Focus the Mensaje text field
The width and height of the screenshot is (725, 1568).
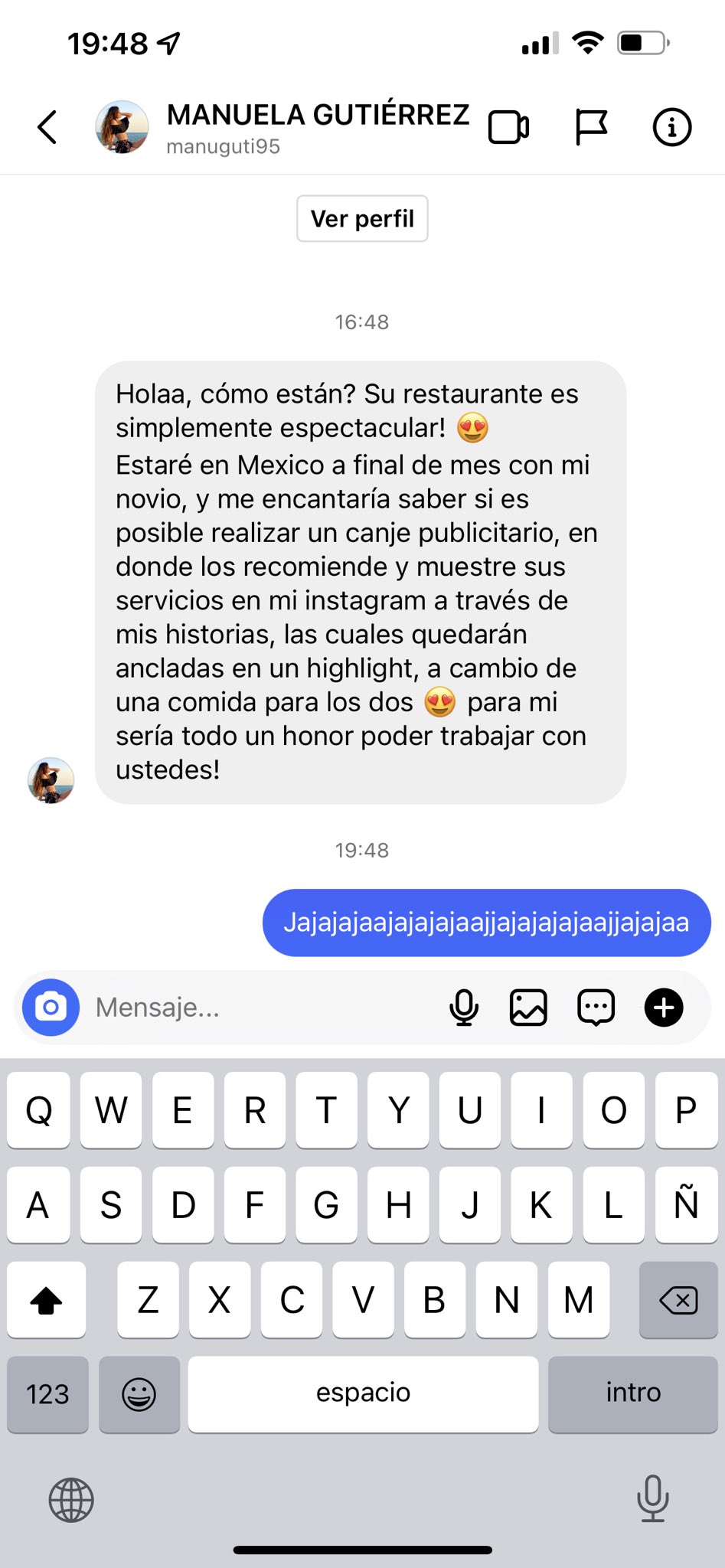point(260,1008)
